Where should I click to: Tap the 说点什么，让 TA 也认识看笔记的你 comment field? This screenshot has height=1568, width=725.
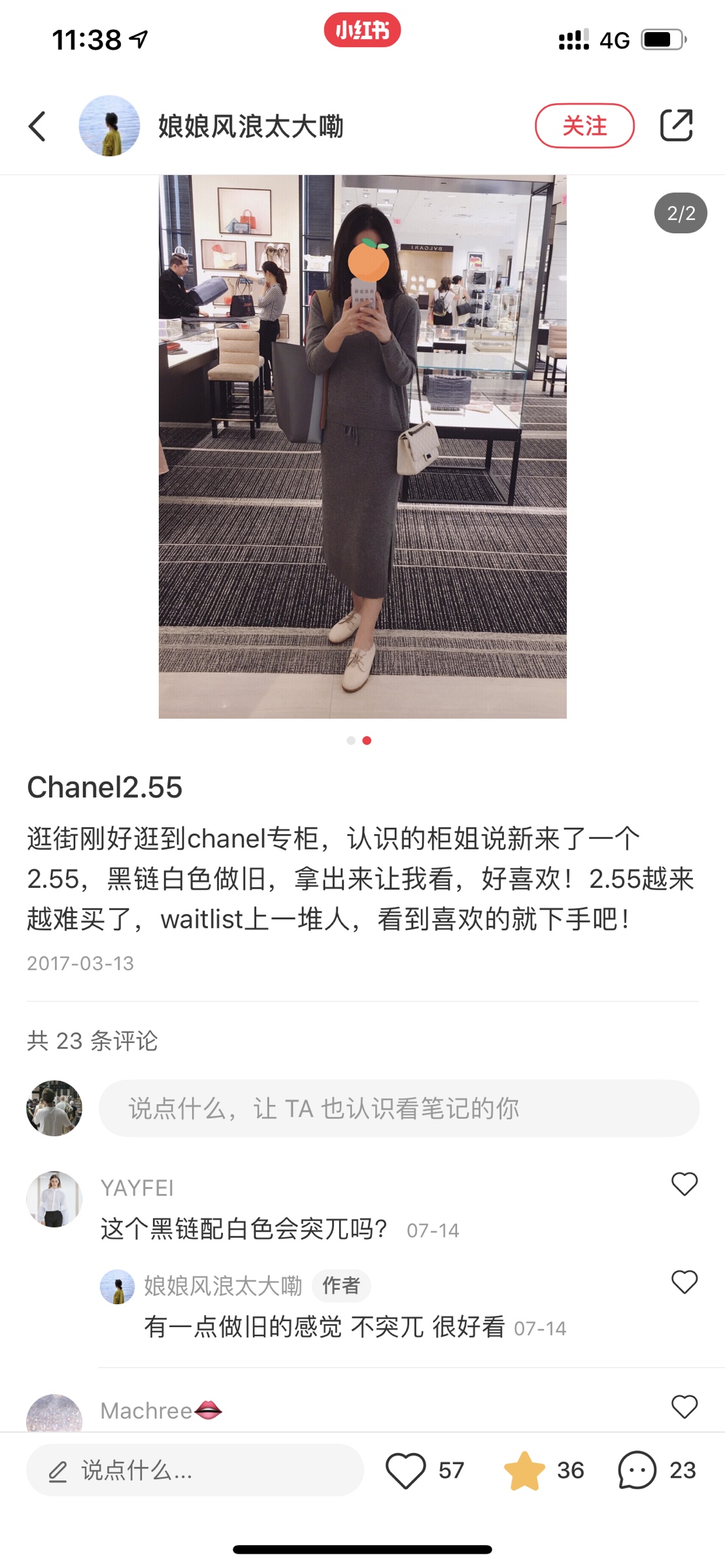399,1108
